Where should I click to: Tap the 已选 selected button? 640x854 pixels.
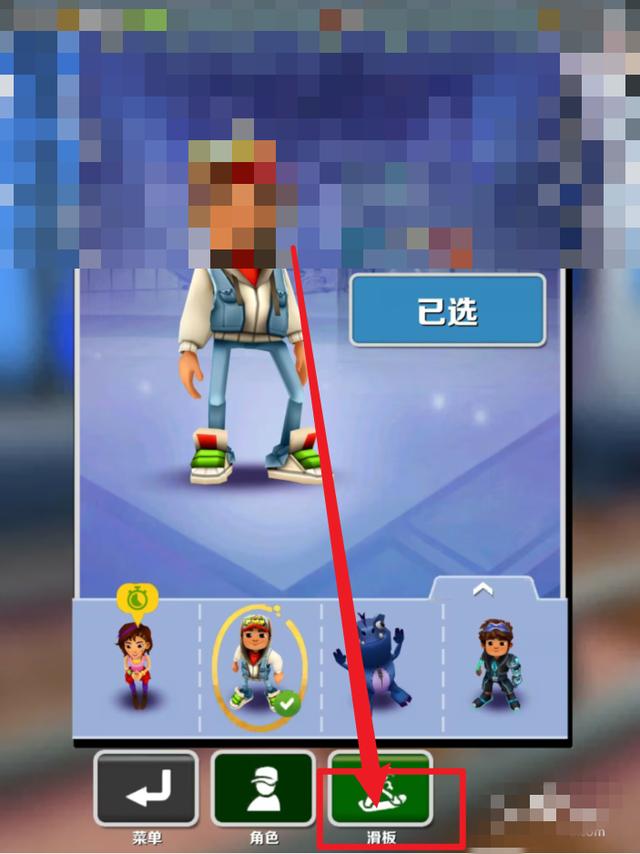click(x=447, y=311)
